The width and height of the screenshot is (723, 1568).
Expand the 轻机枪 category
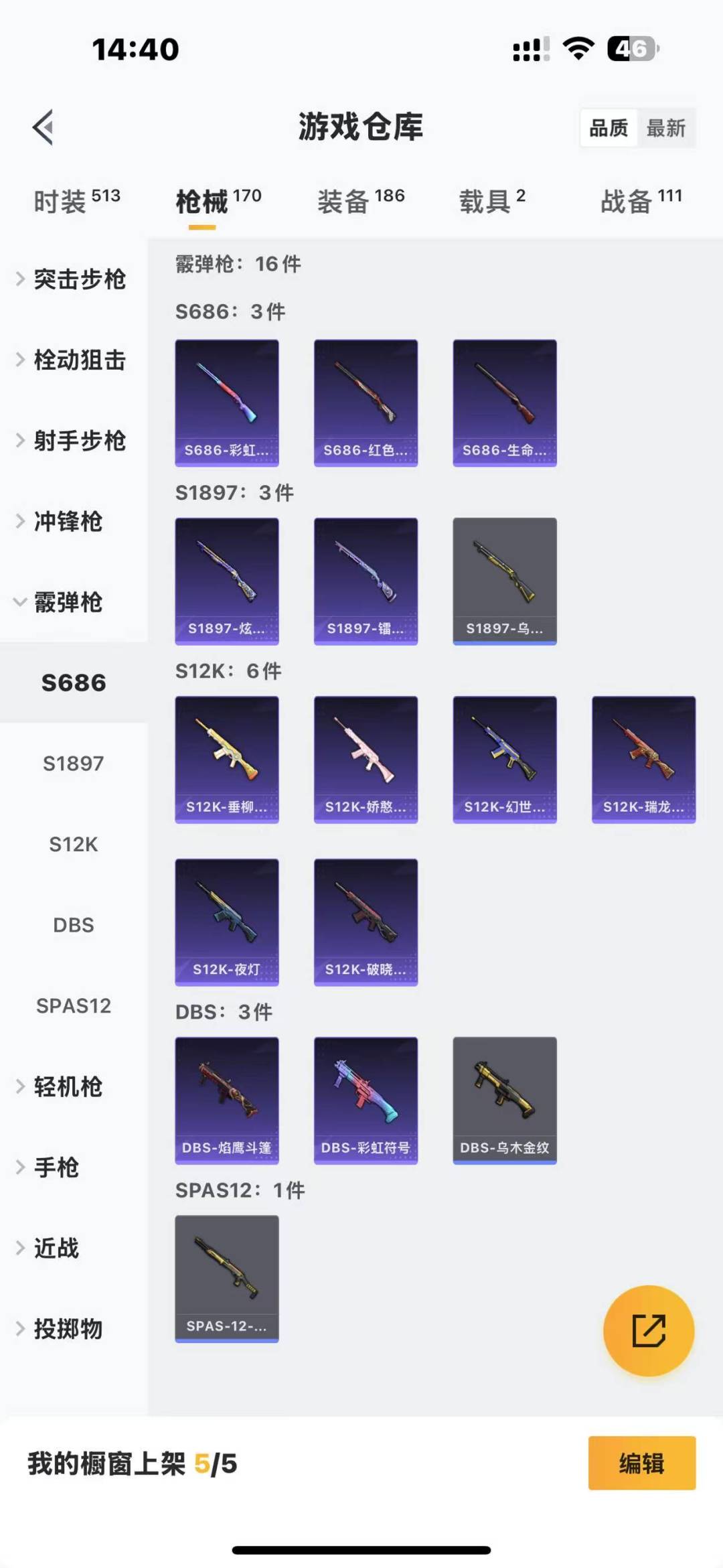pyautogui.click(x=62, y=1086)
